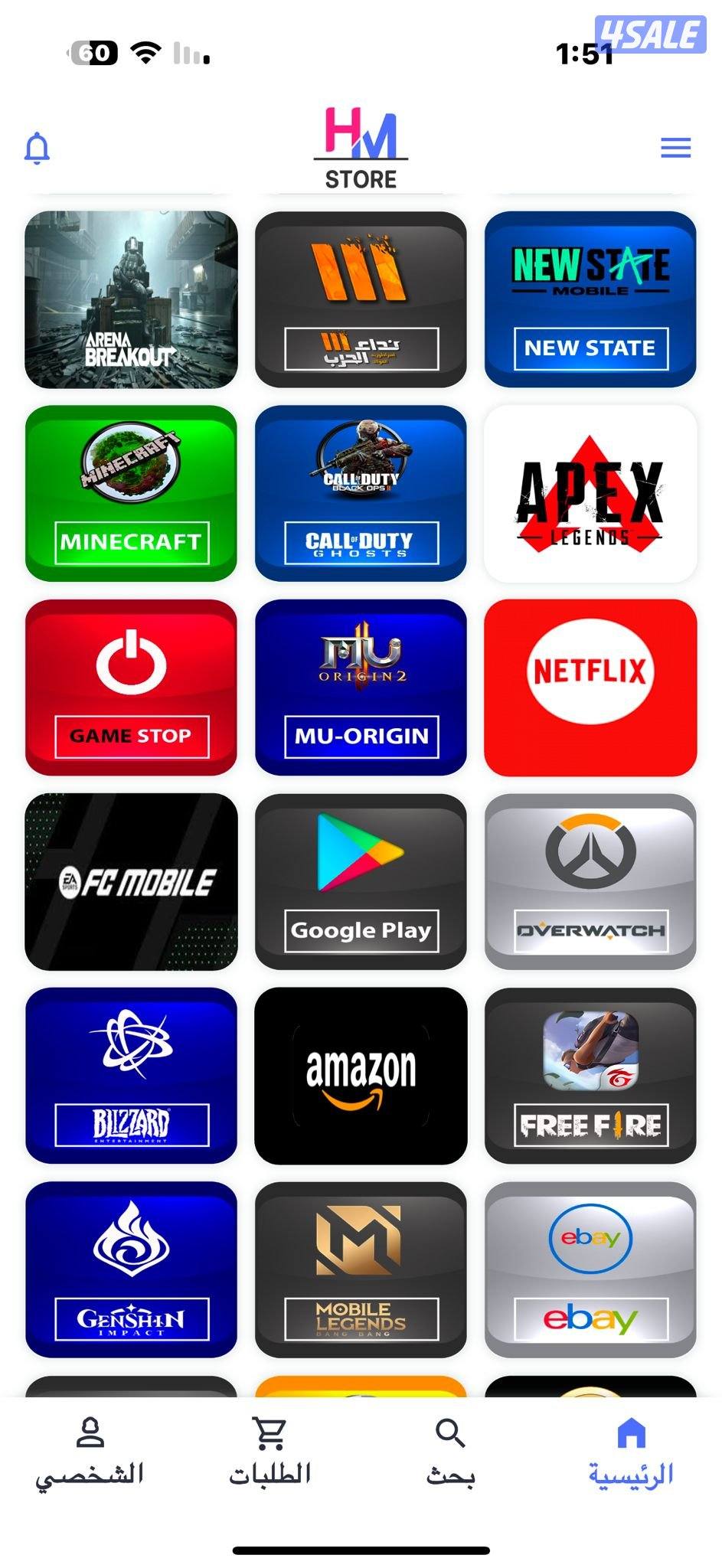Switch to the الرئيسية home tab
This screenshot has height=1568, width=722.
(631, 1452)
